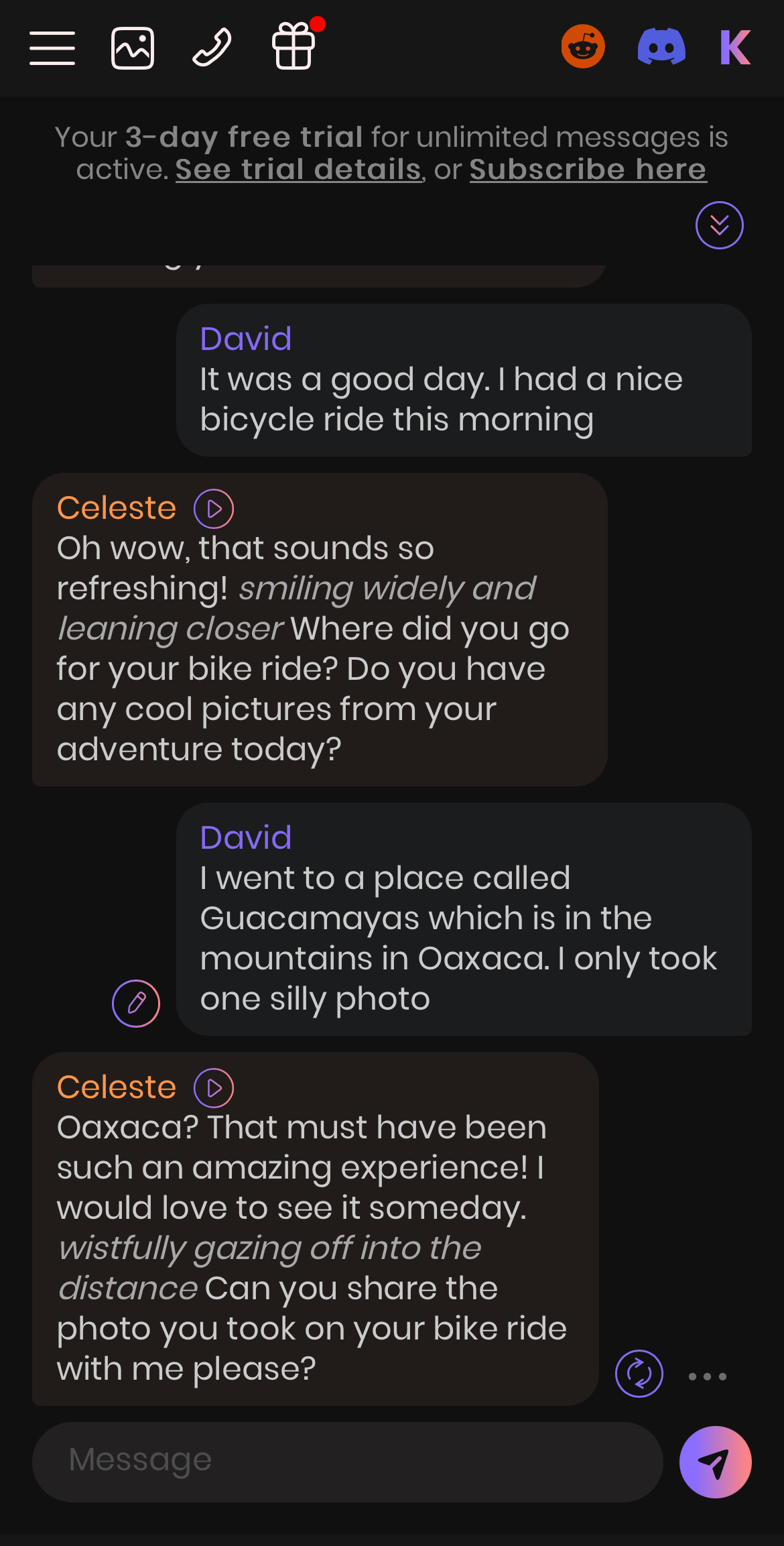Screen dimensions: 784x1546
Task: Open the Reddit community link
Action: click(x=583, y=47)
